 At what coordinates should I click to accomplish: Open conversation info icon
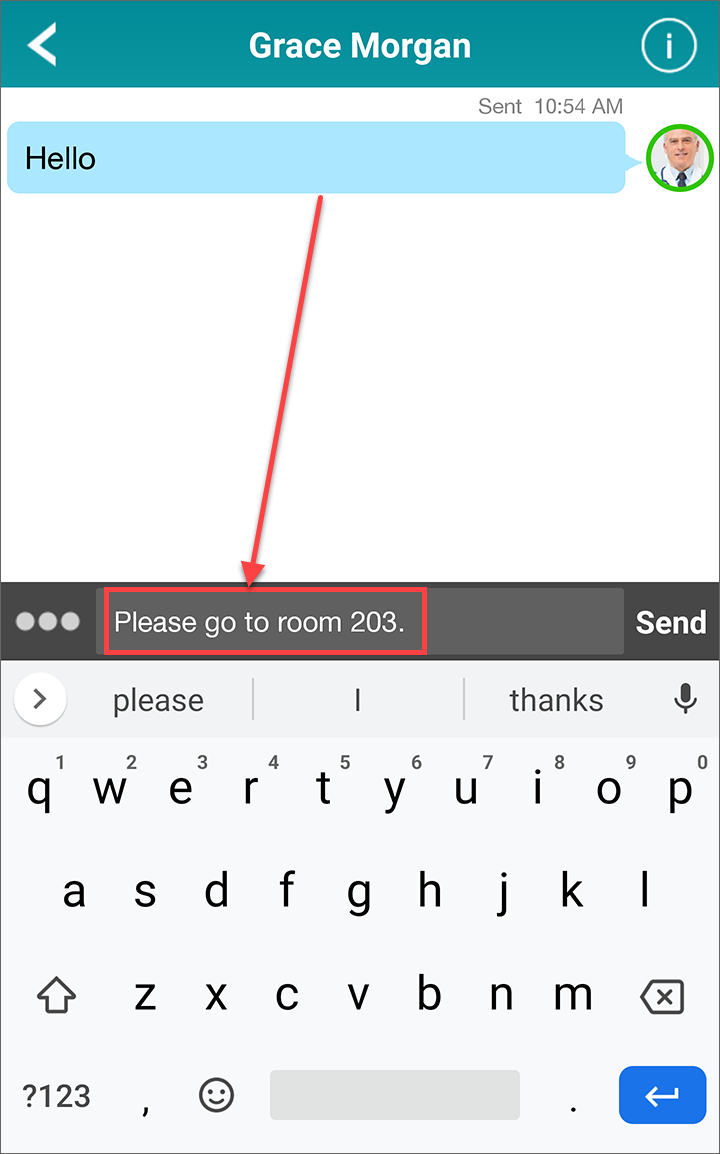coord(668,45)
